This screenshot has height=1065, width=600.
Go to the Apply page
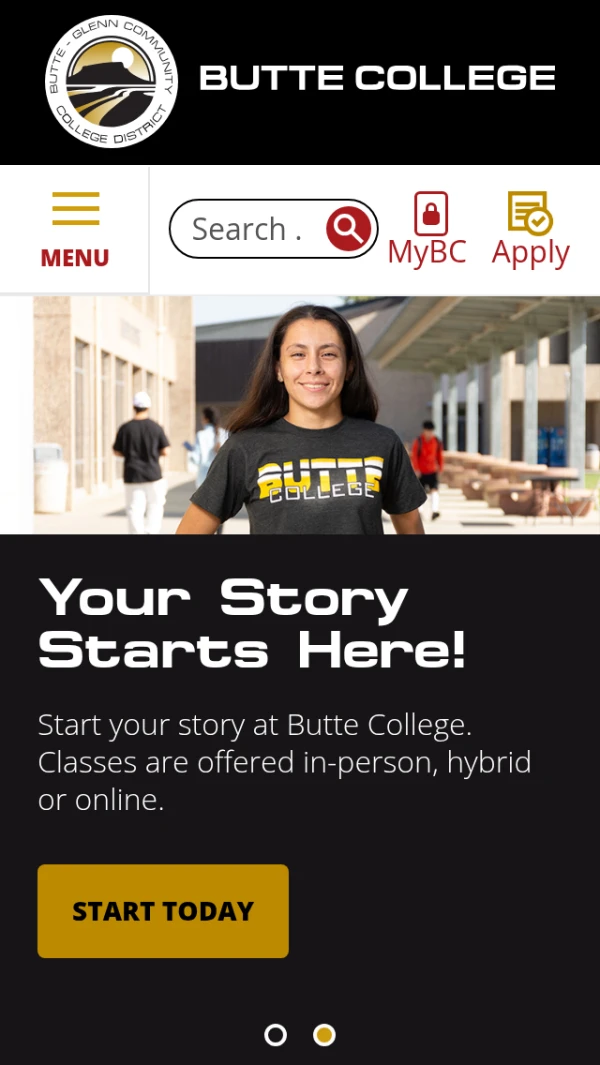coord(530,230)
